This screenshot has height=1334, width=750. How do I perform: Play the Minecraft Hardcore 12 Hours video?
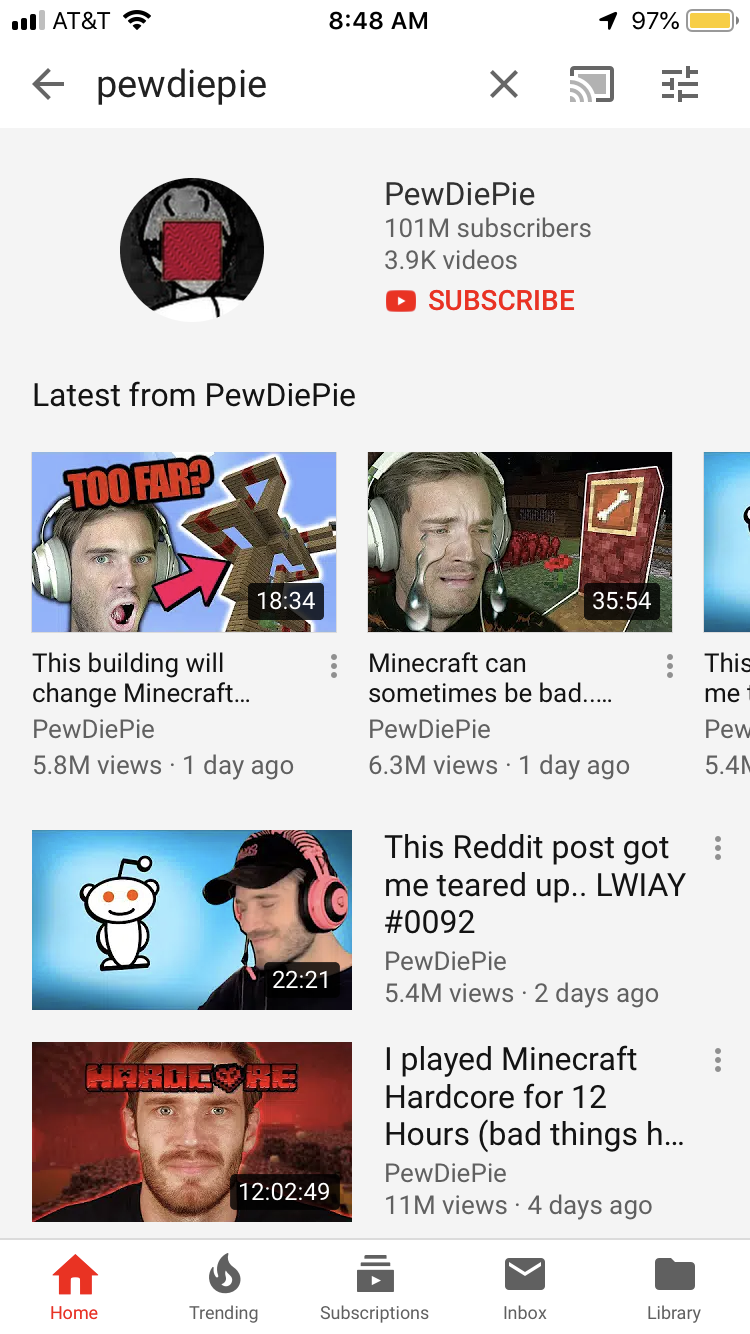point(192,1132)
